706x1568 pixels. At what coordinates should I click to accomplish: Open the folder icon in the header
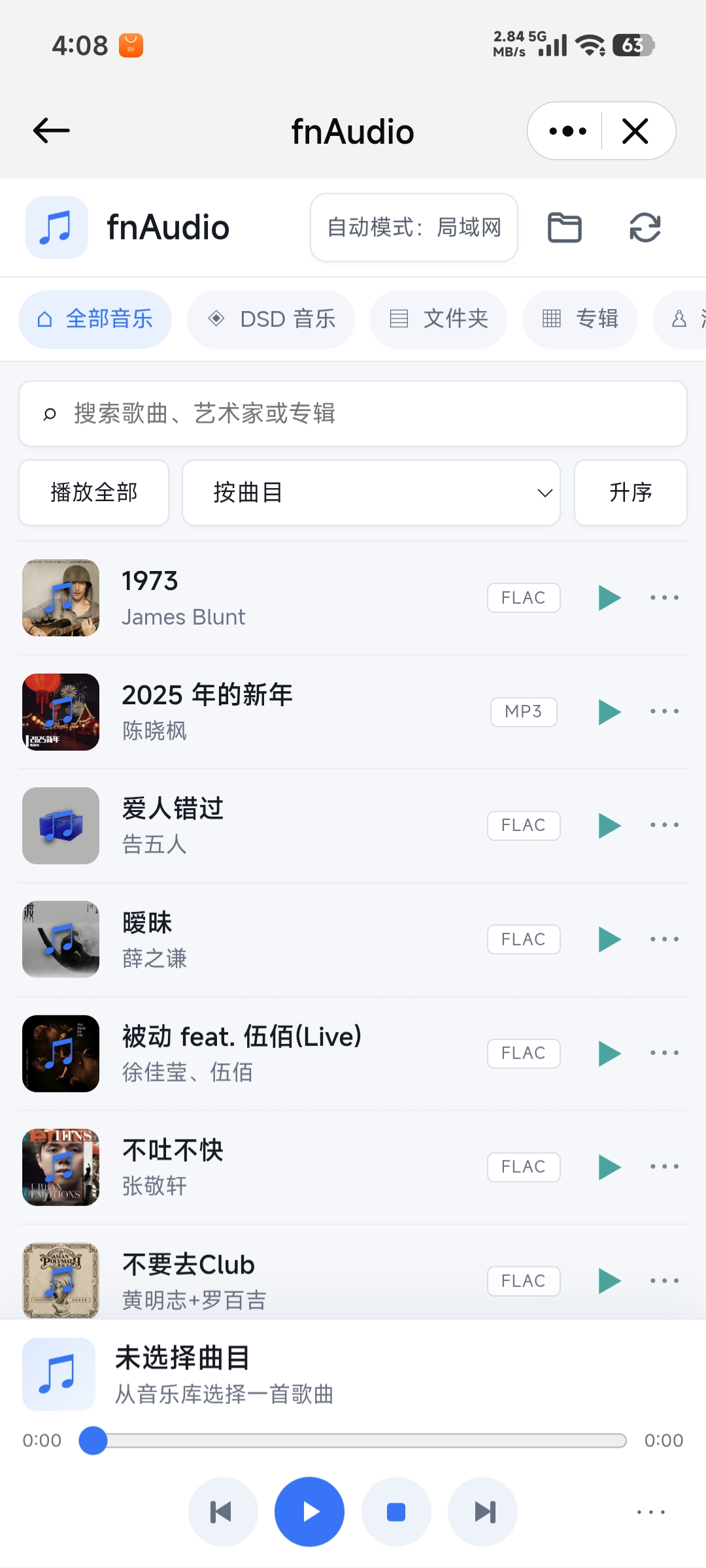pyautogui.click(x=564, y=227)
